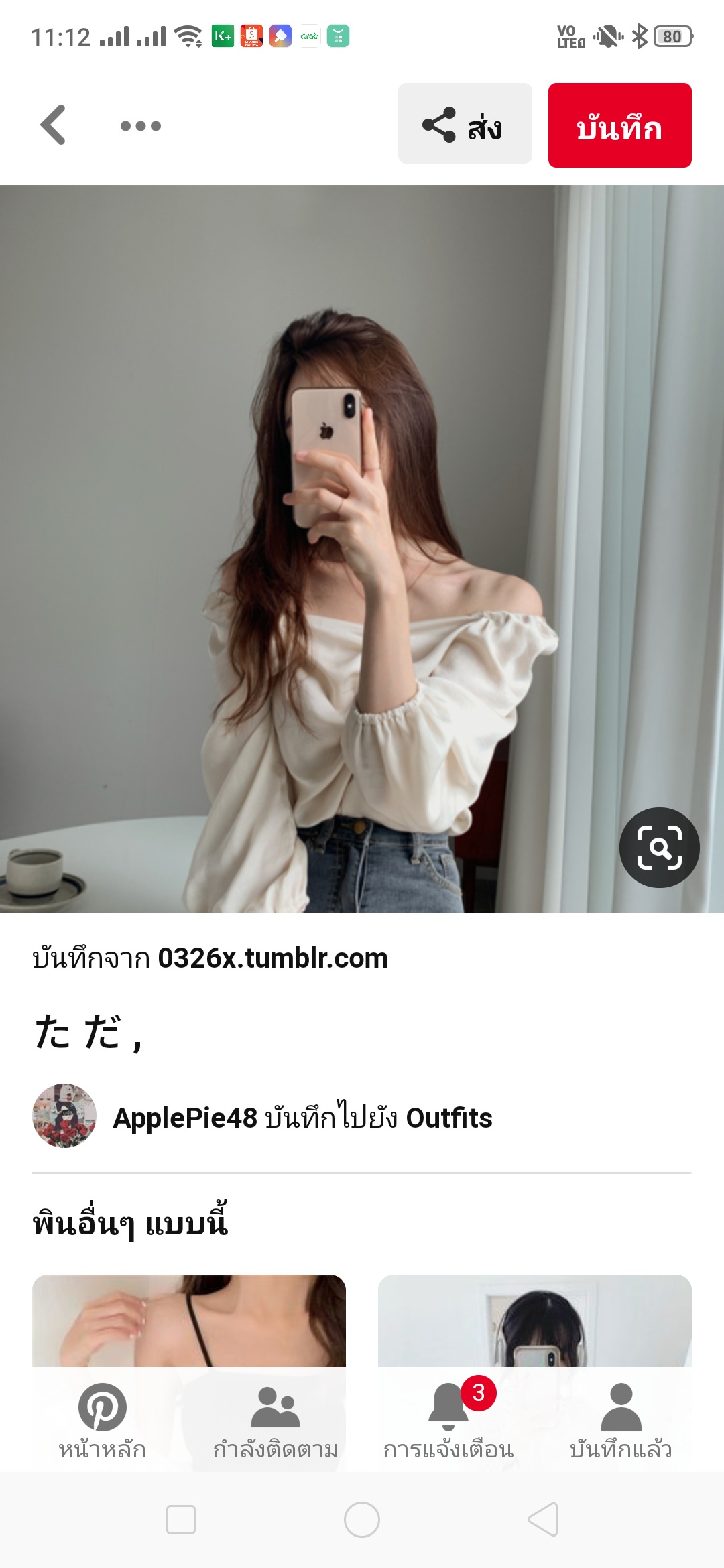Save the pin with the red บันทึก button
Viewport: 724px width, 1568px height.
[619, 125]
